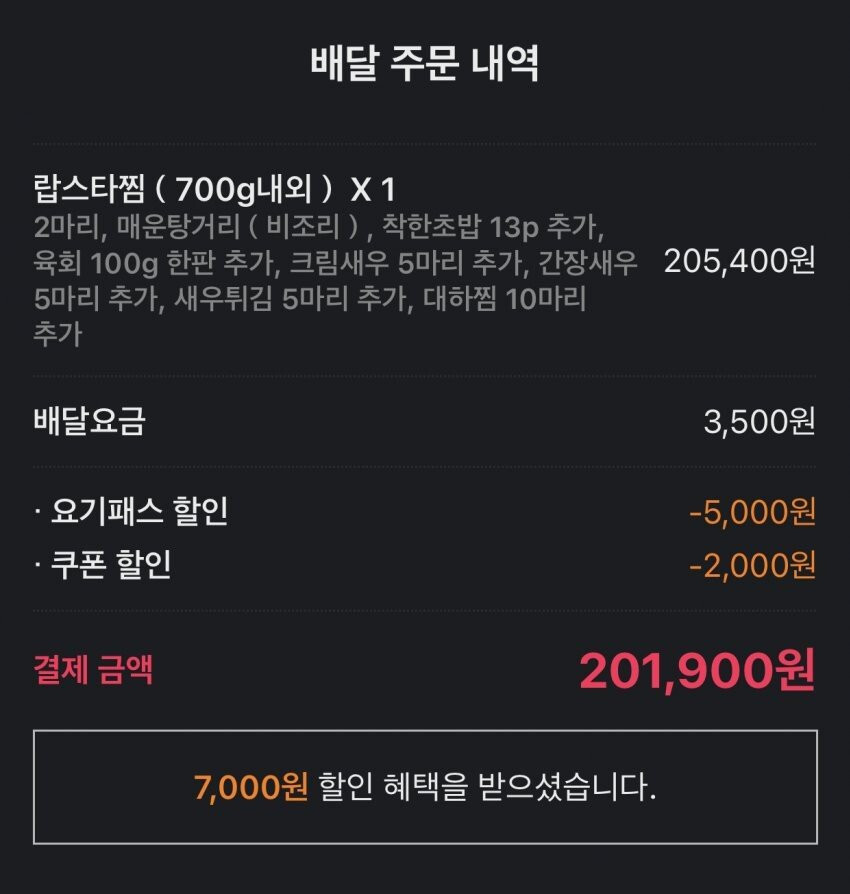Select the 배달 주문 내역 title

pos(424,62)
